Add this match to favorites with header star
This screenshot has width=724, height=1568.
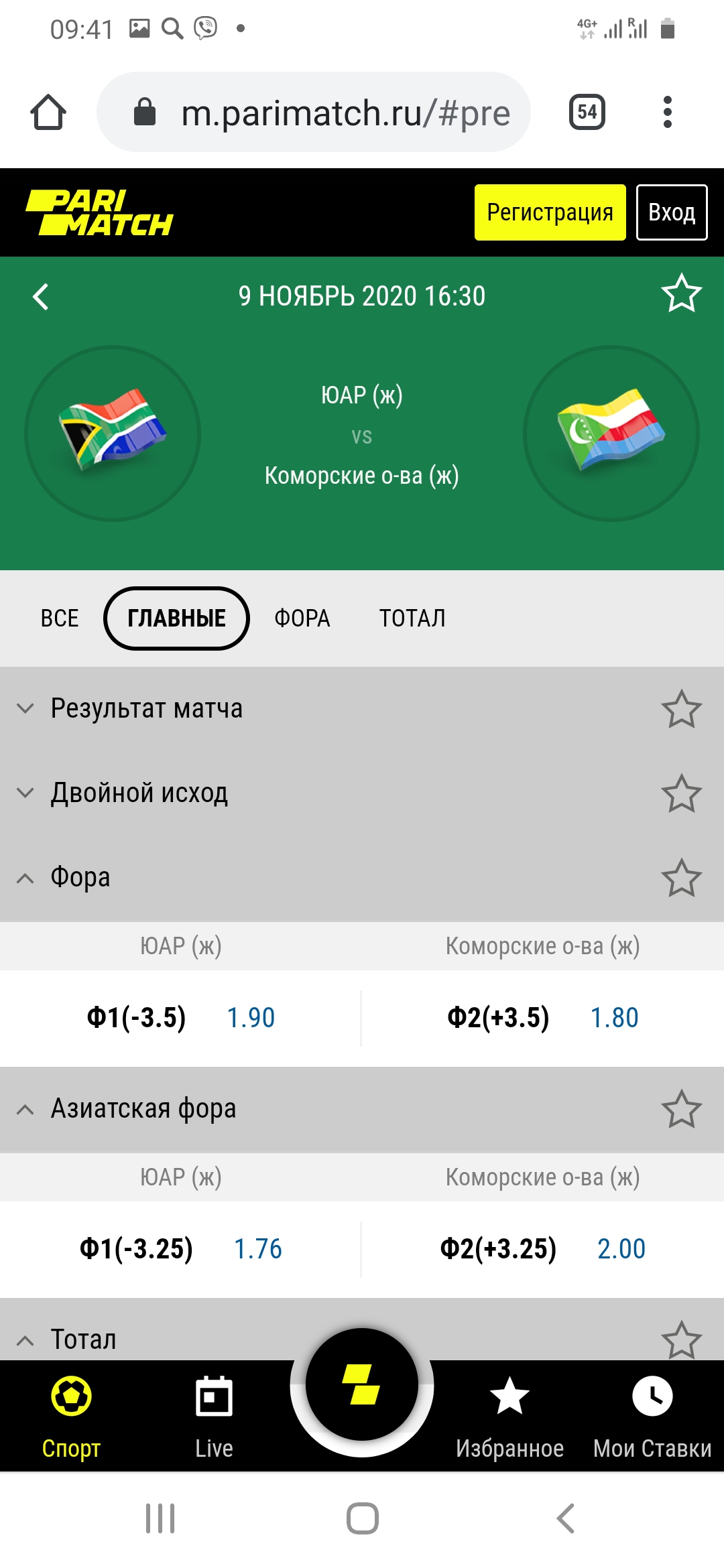click(x=681, y=293)
